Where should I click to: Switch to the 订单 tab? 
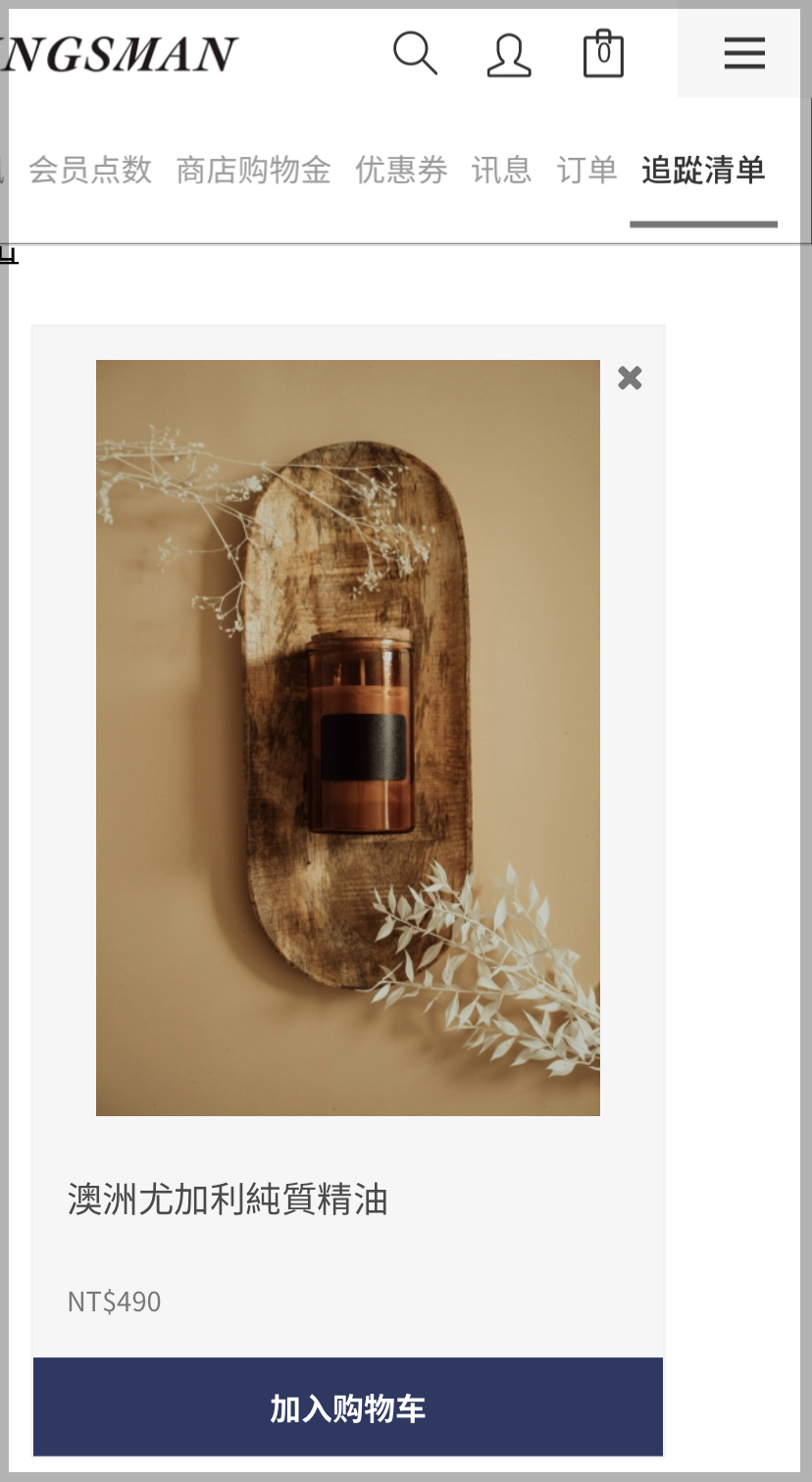coord(586,170)
